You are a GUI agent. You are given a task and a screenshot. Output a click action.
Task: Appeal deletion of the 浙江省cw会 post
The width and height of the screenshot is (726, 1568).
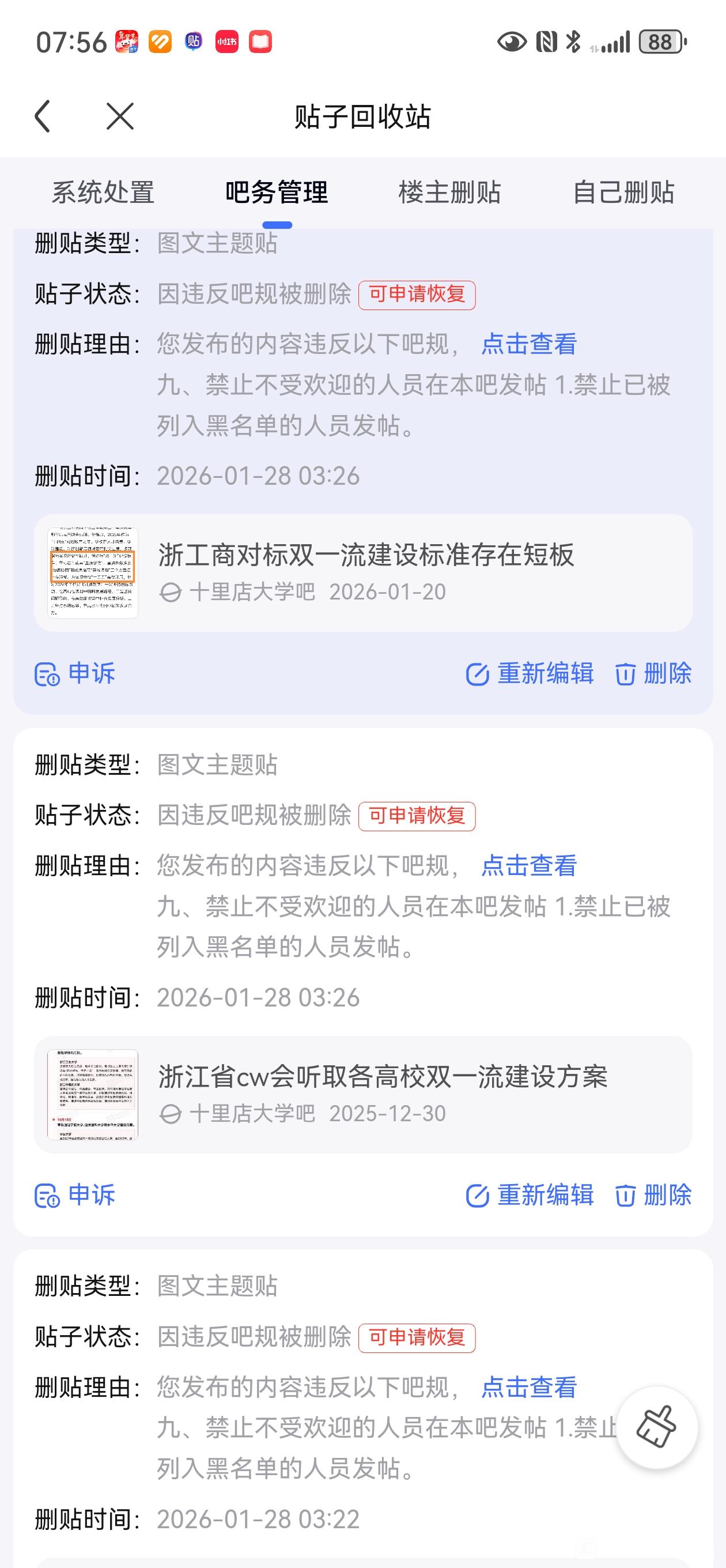[x=75, y=1195]
